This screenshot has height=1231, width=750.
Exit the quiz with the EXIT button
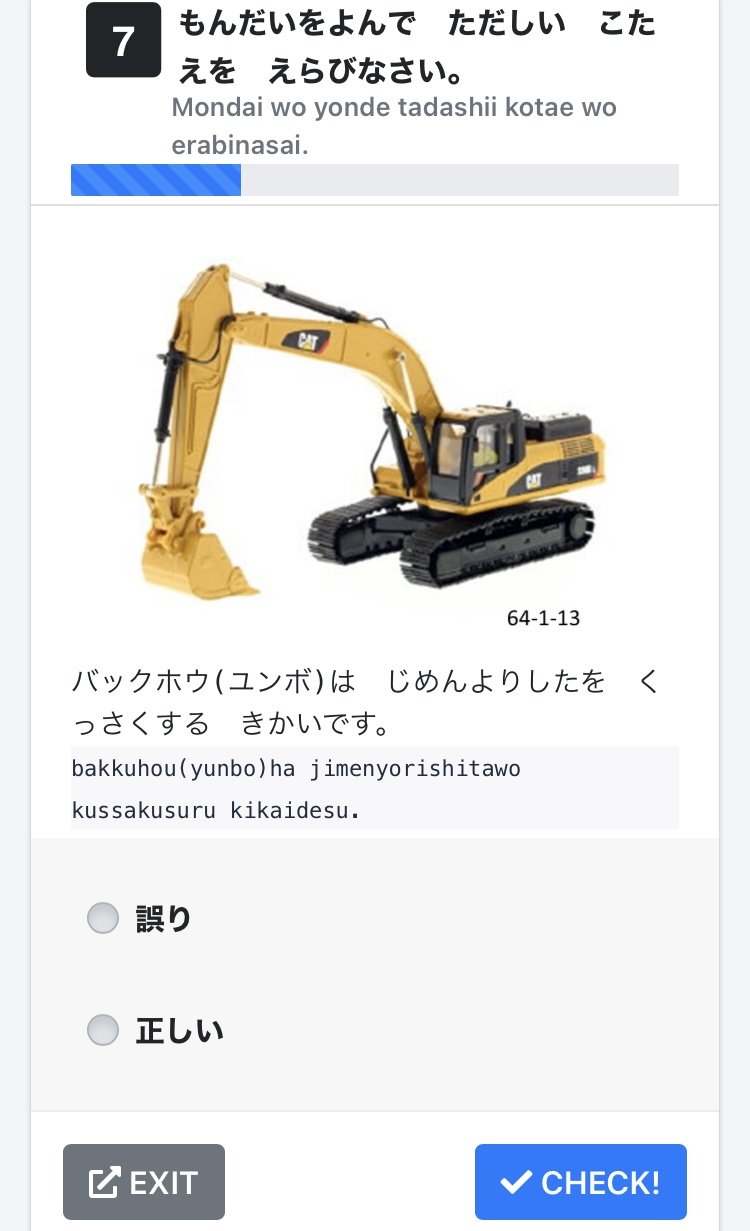pyautogui.click(x=144, y=1182)
